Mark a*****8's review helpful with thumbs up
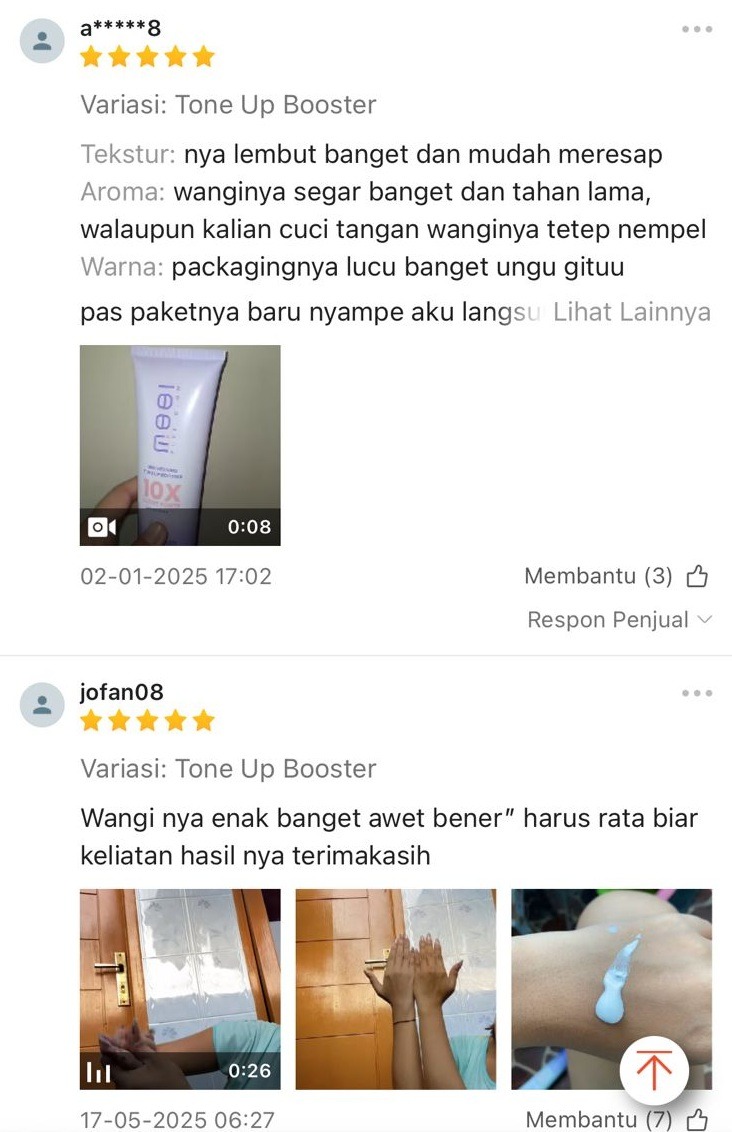This screenshot has height=1132, width=732. pos(697,576)
